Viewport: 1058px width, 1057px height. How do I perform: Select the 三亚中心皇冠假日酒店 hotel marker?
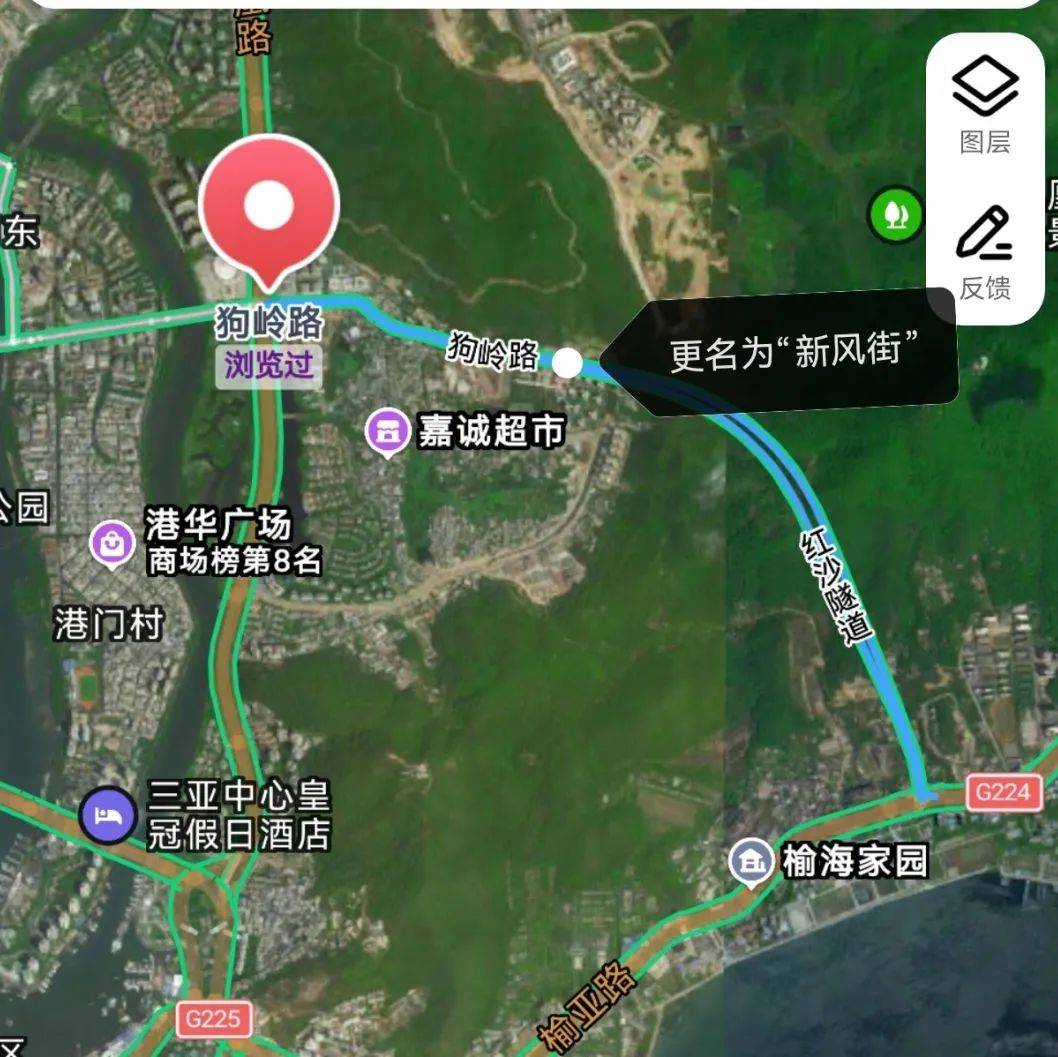pos(108,814)
